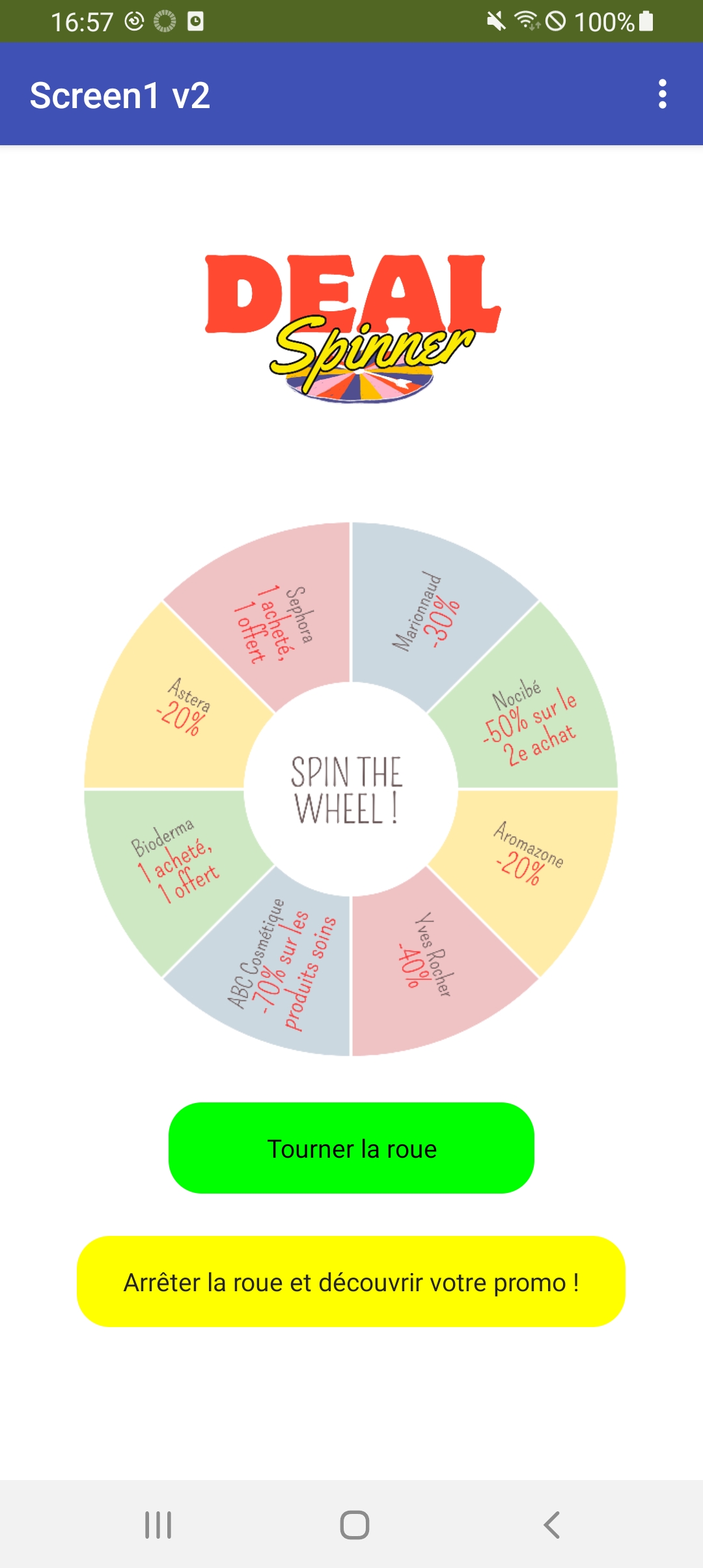The width and height of the screenshot is (703, 1568).
Task: Go back with the system back button
Action: (x=551, y=1524)
